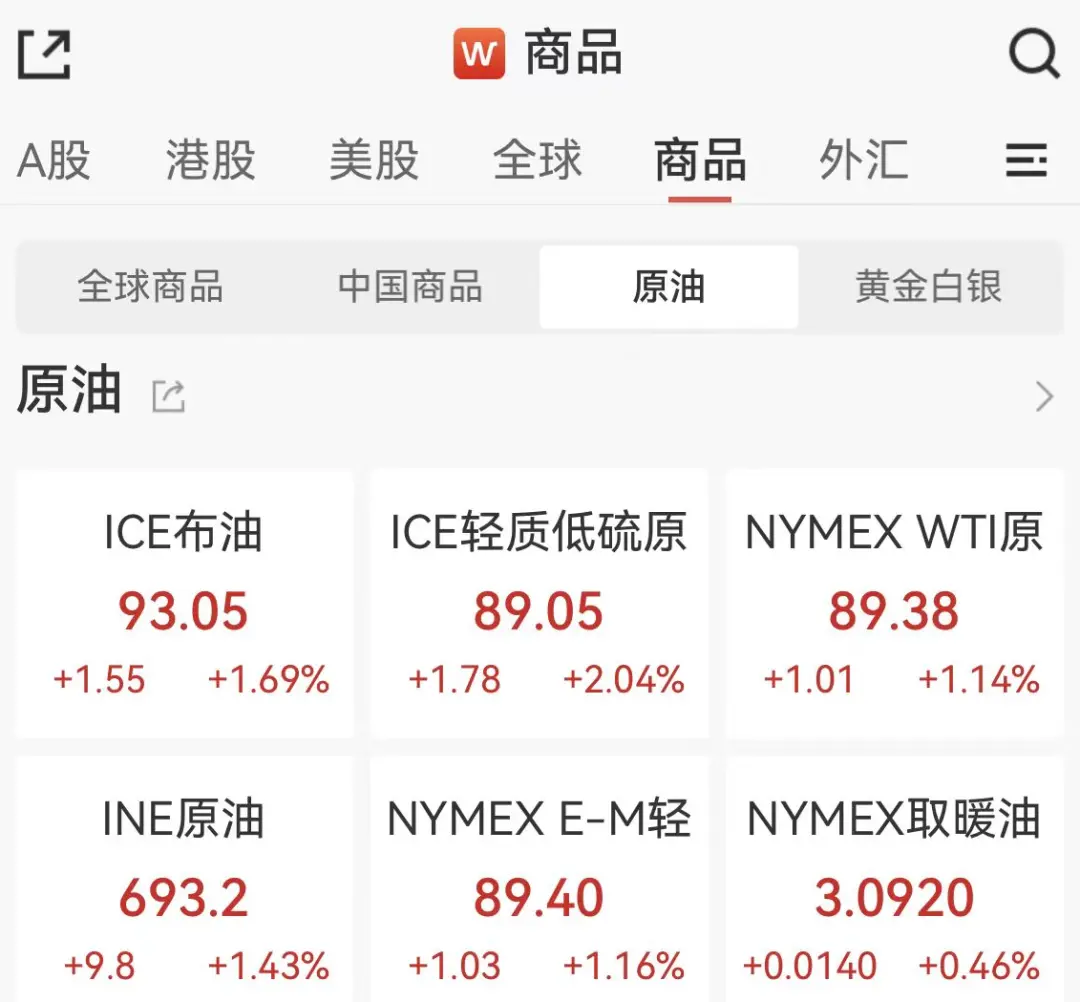The width and height of the screenshot is (1080, 1002).
Task: Open the NYMEX WTI原 quote card
Action: pos(893,605)
